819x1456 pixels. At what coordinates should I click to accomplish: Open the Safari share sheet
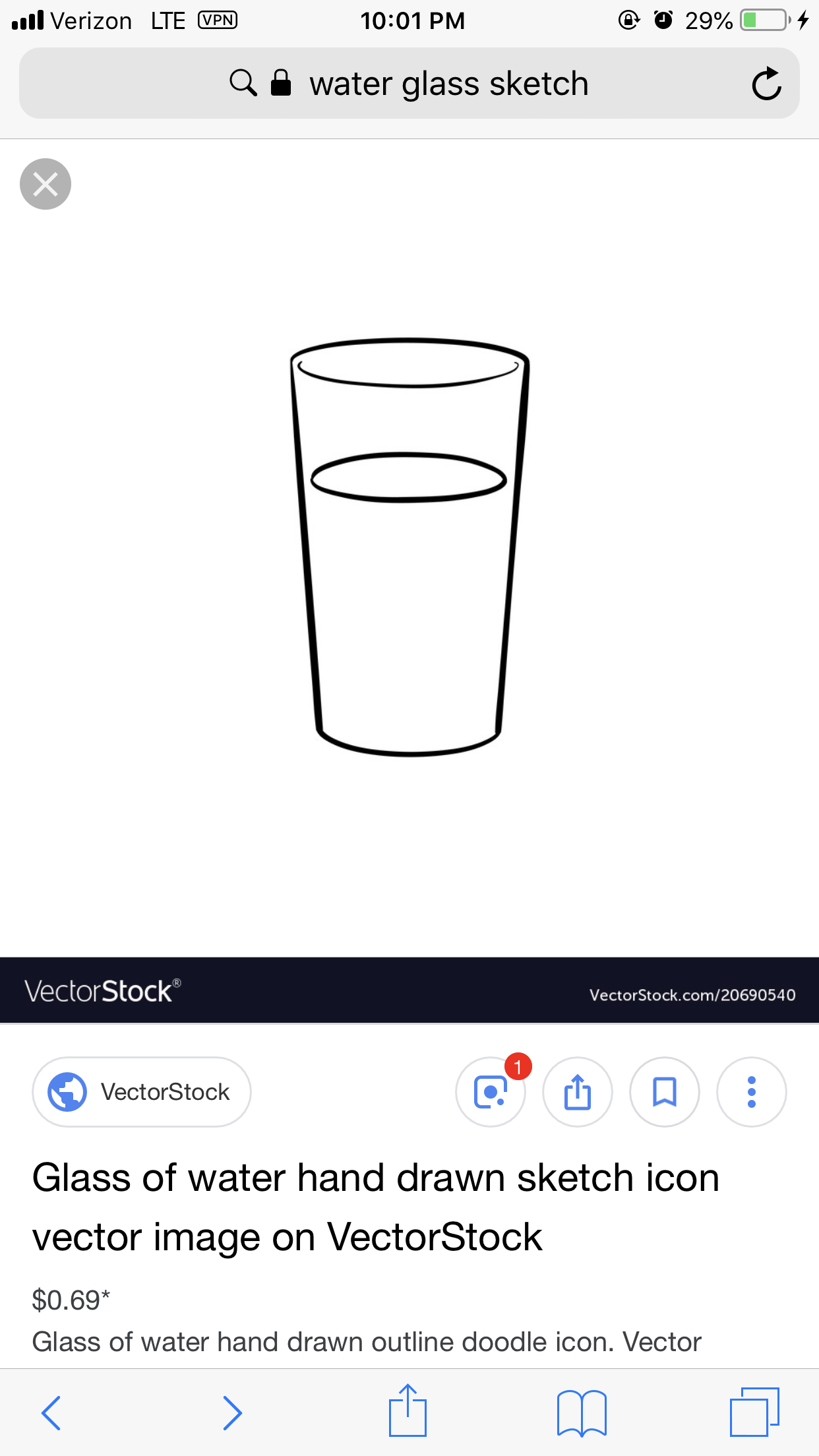(408, 1411)
